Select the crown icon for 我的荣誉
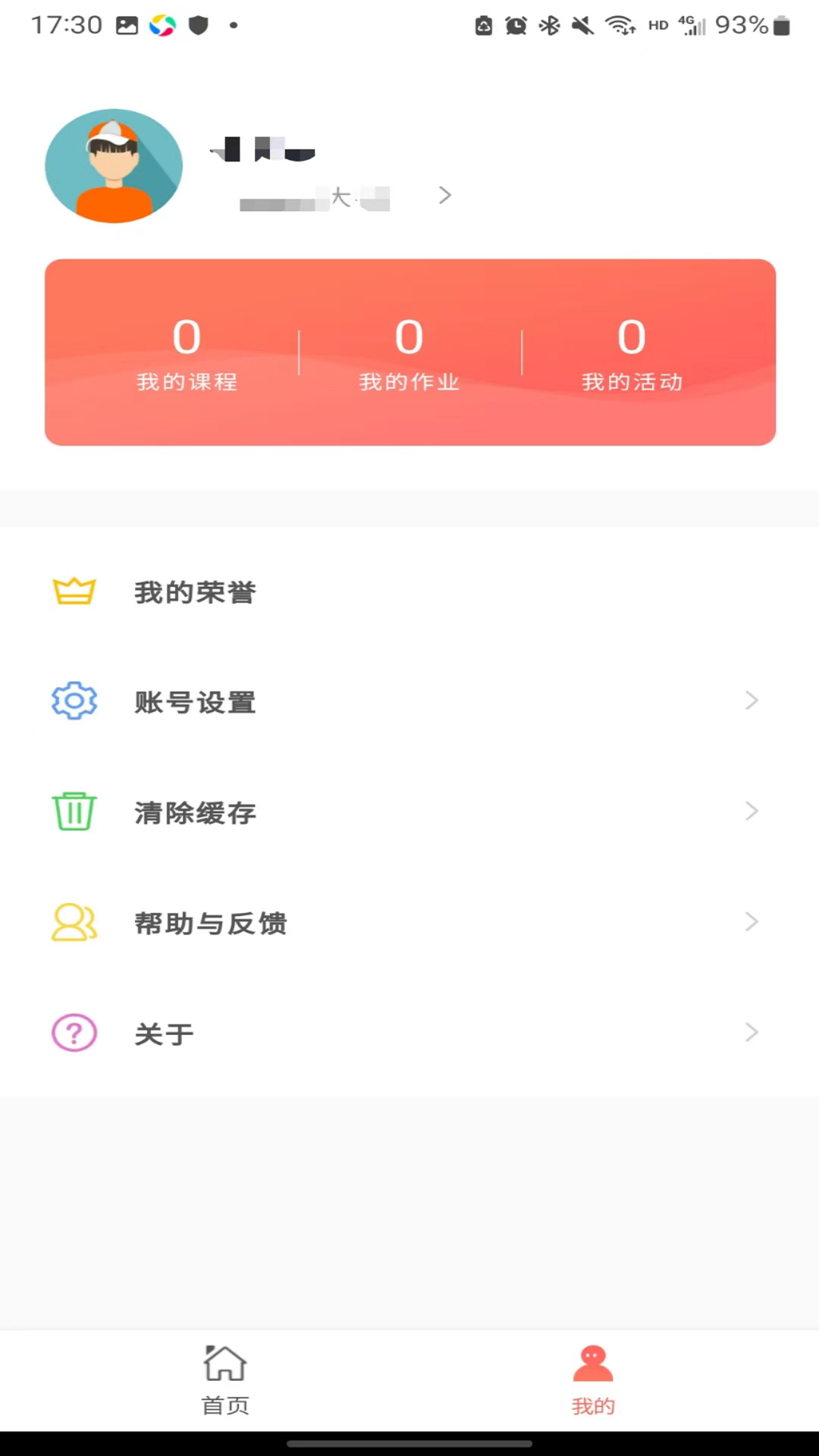The height and width of the screenshot is (1456, 819). click(x=74, y=591)
